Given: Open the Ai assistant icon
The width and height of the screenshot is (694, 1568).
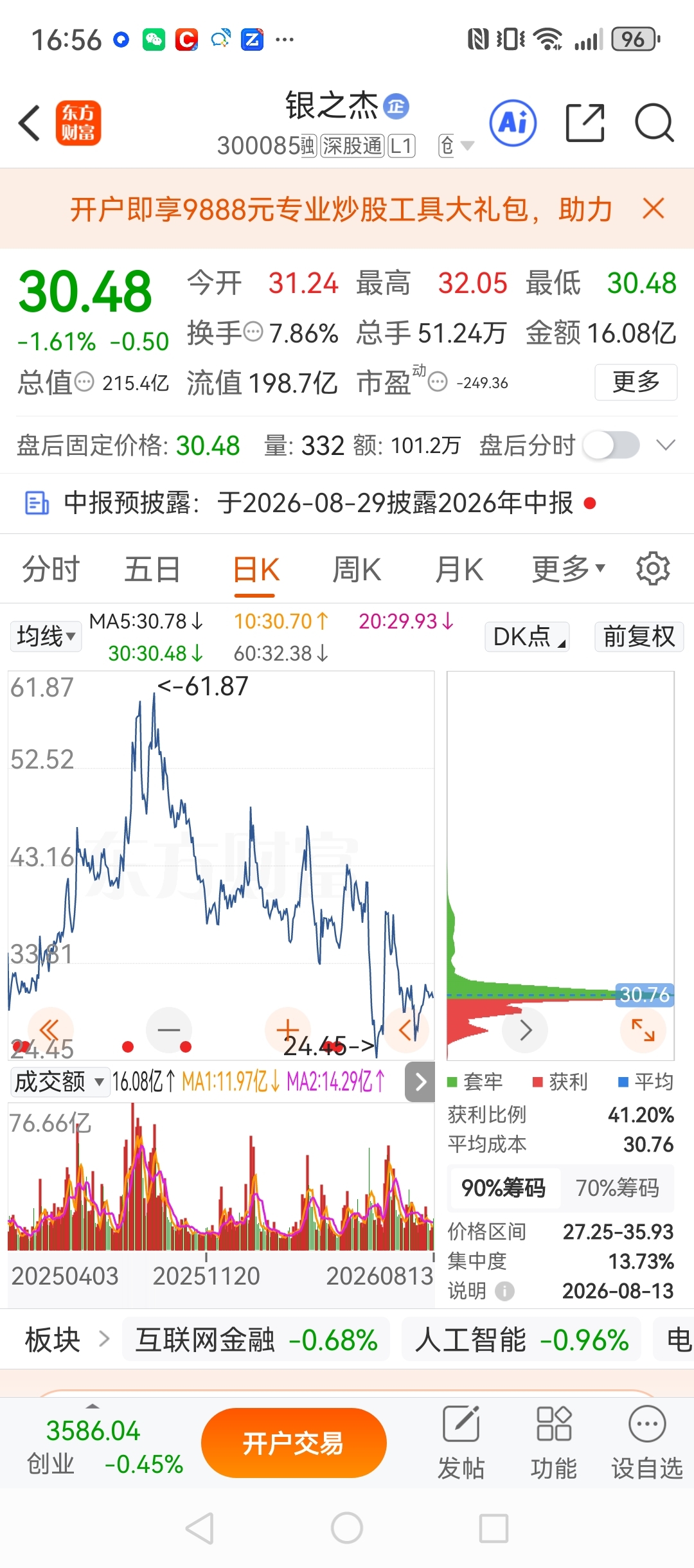Looking at the screenshot, I should coord(513,123).
